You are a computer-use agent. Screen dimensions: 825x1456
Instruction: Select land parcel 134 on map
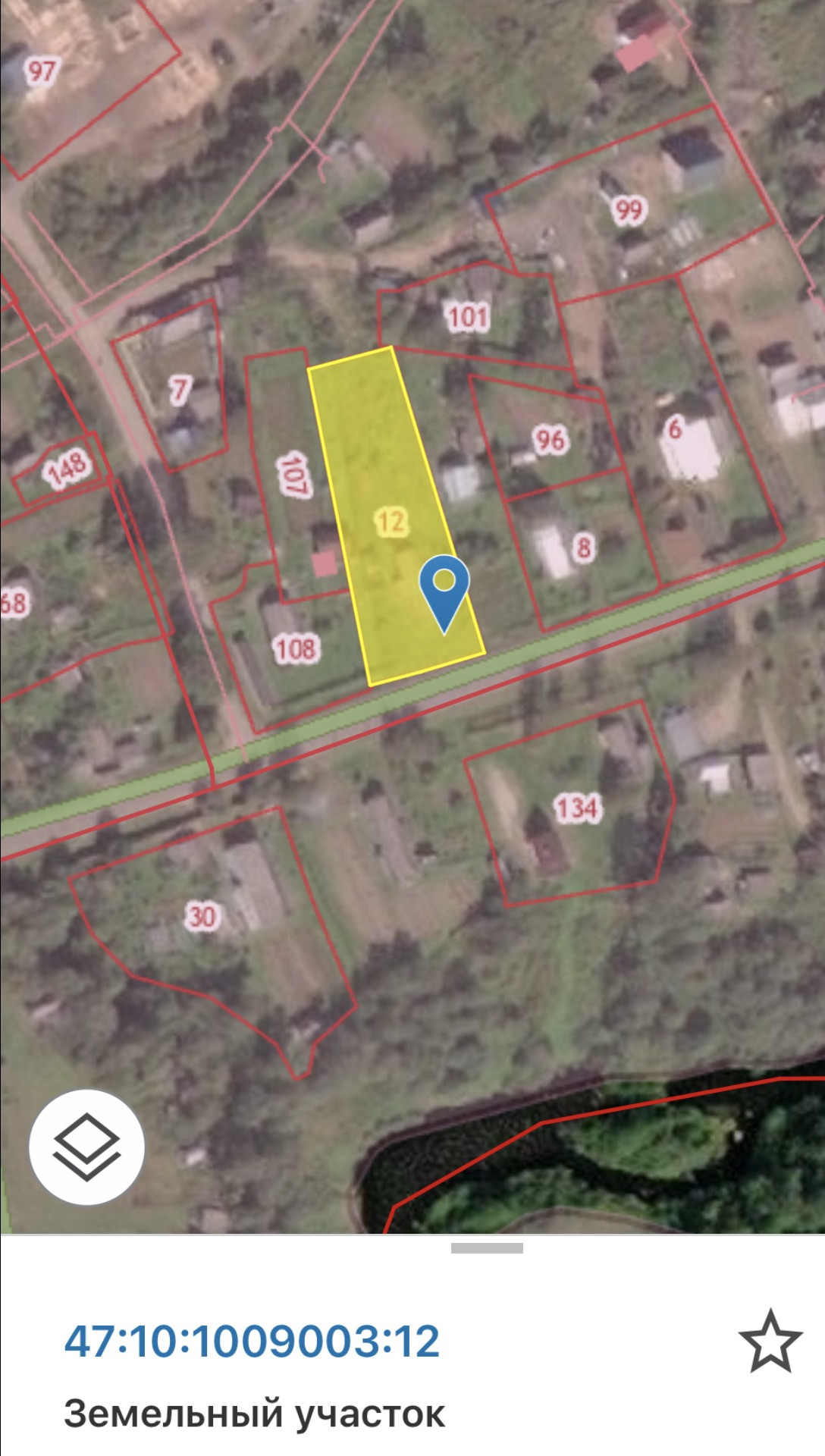[578, 808]
